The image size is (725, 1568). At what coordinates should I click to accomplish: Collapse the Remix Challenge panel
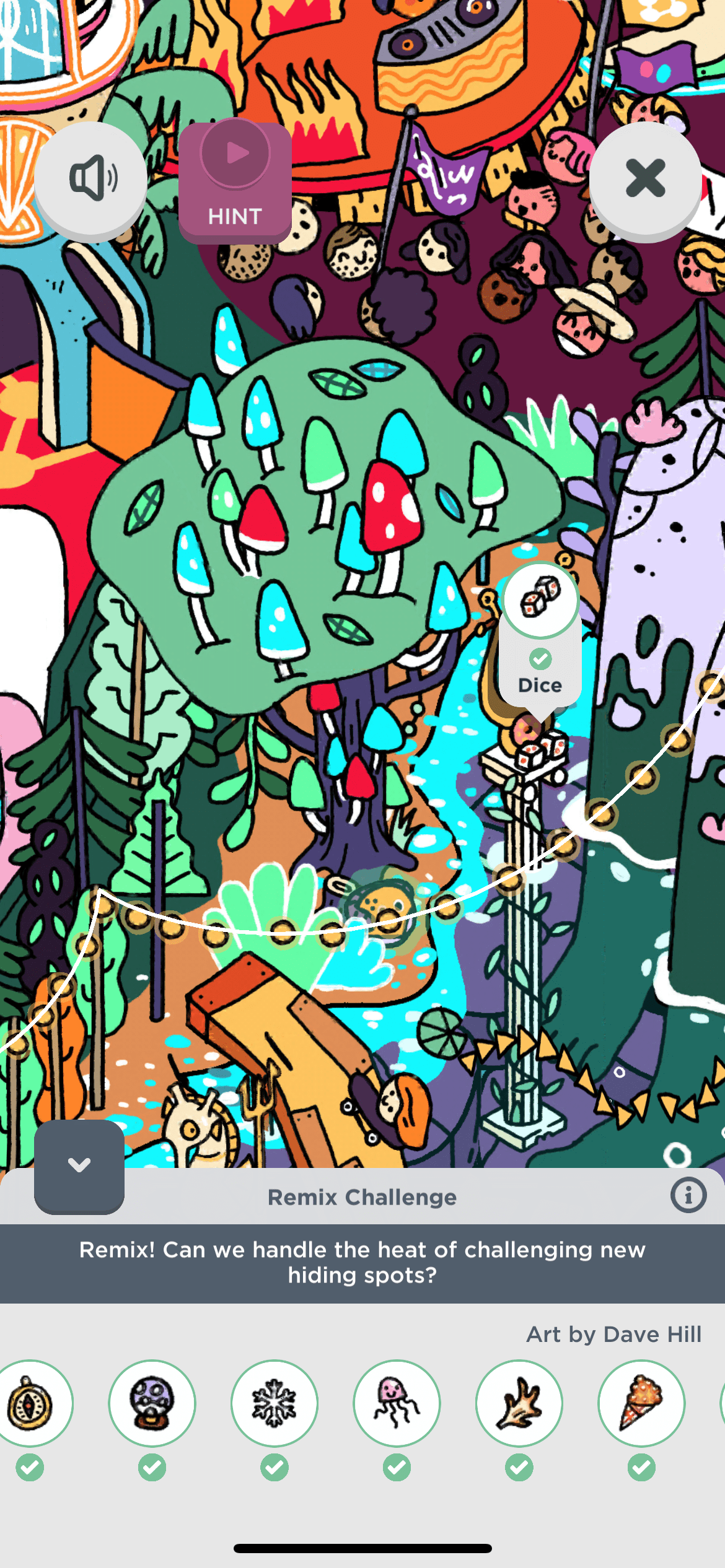[x=79, y=1165]
